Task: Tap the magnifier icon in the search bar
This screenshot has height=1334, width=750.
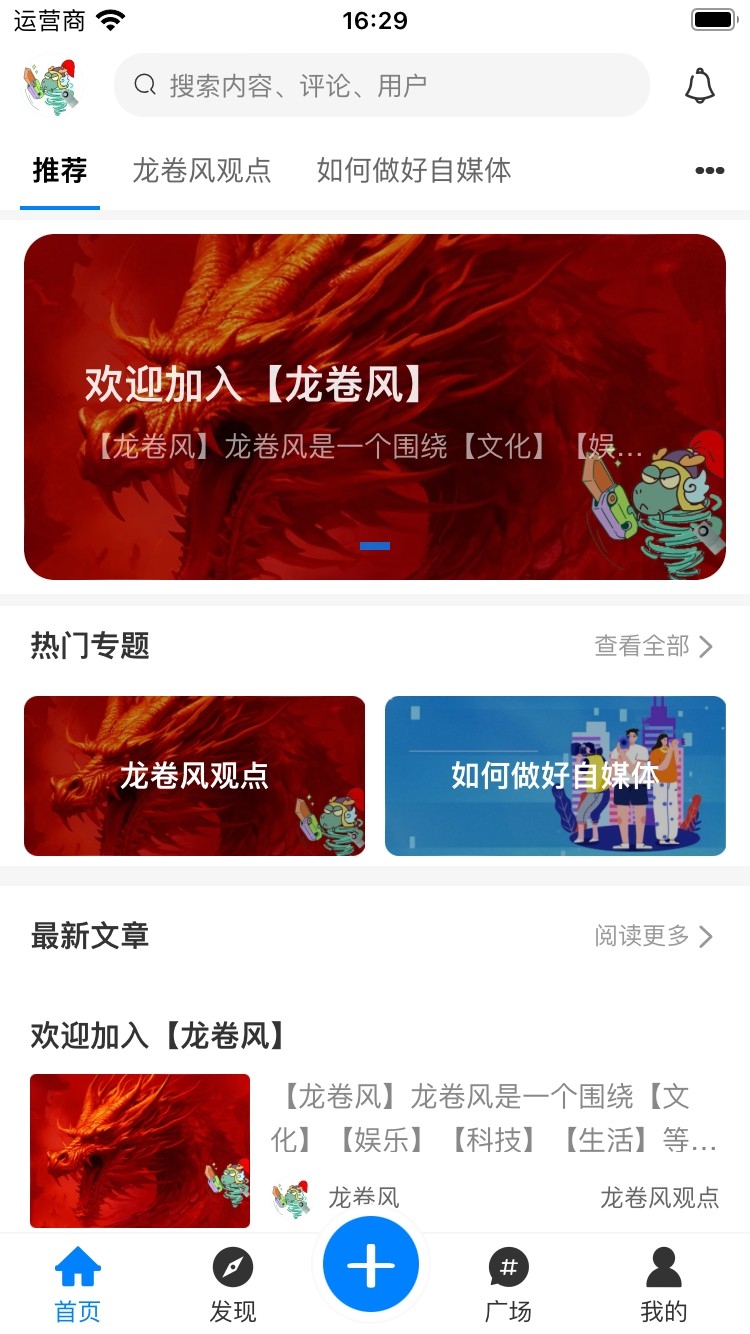Action: pyautogui.click(x=144, y=85)
